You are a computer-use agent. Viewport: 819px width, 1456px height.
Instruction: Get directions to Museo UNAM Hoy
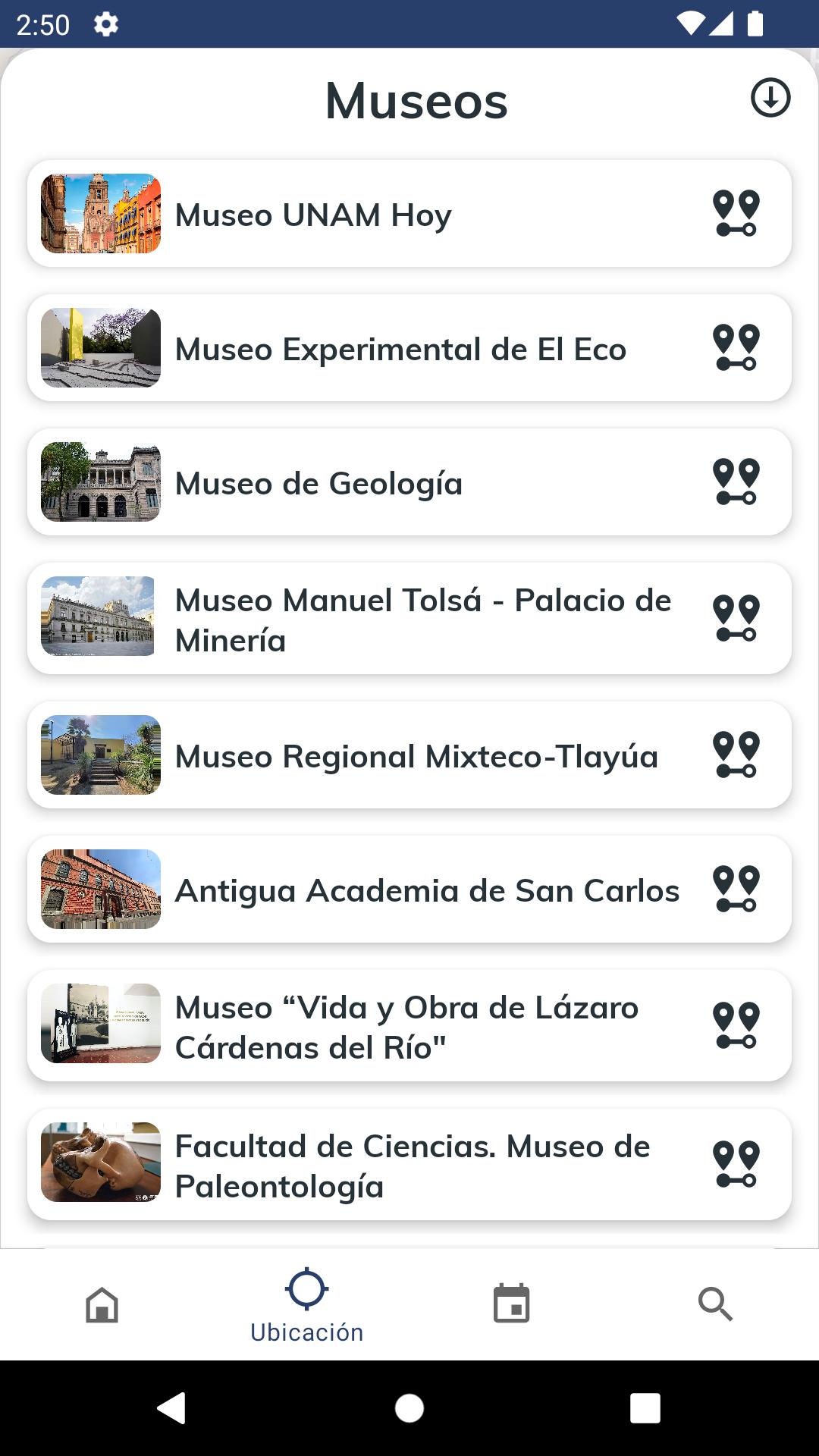(x=736, y=213)
